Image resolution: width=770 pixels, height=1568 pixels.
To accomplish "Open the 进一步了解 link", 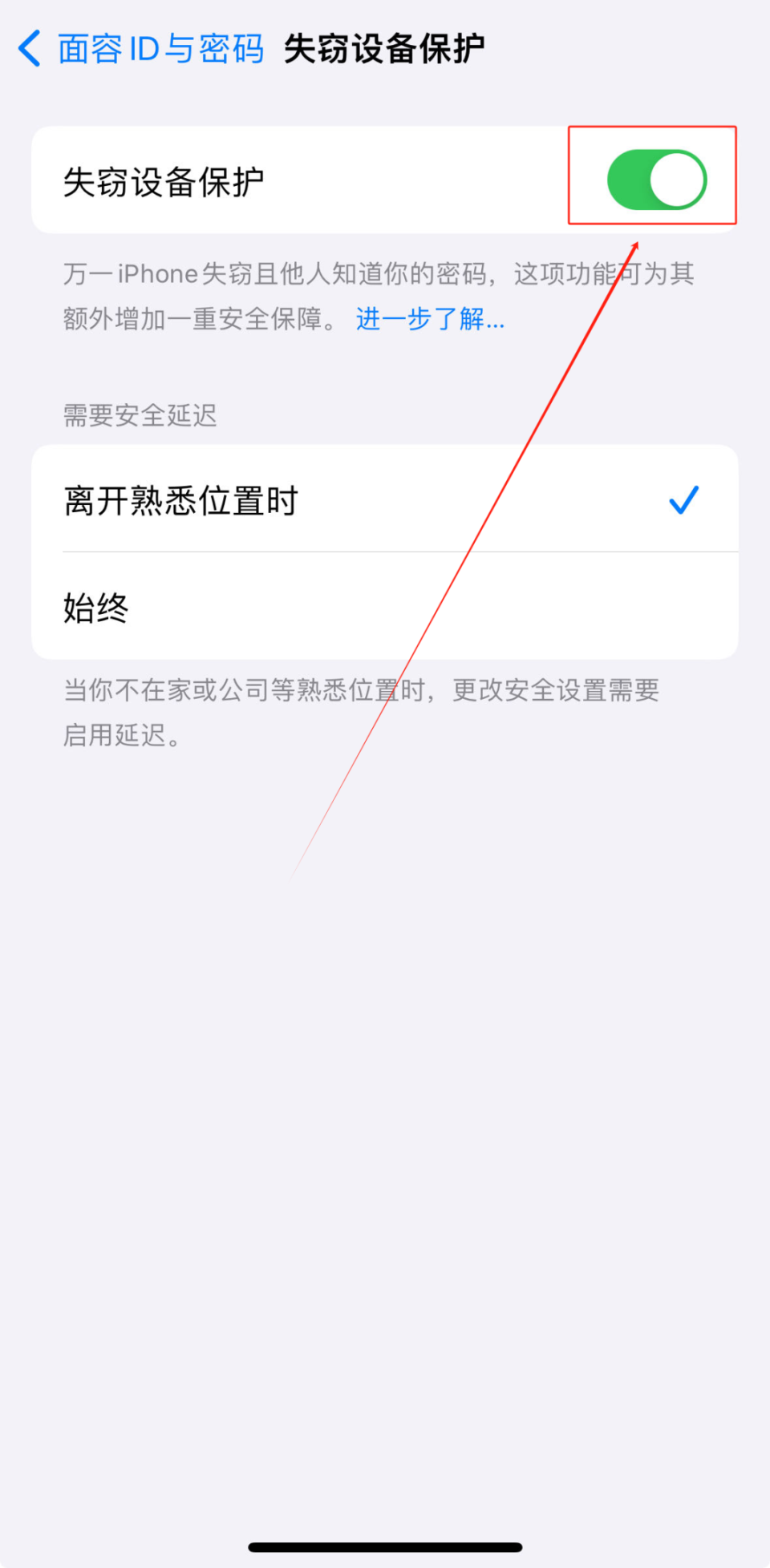I will pyautogui.click(x=429, y=320).
